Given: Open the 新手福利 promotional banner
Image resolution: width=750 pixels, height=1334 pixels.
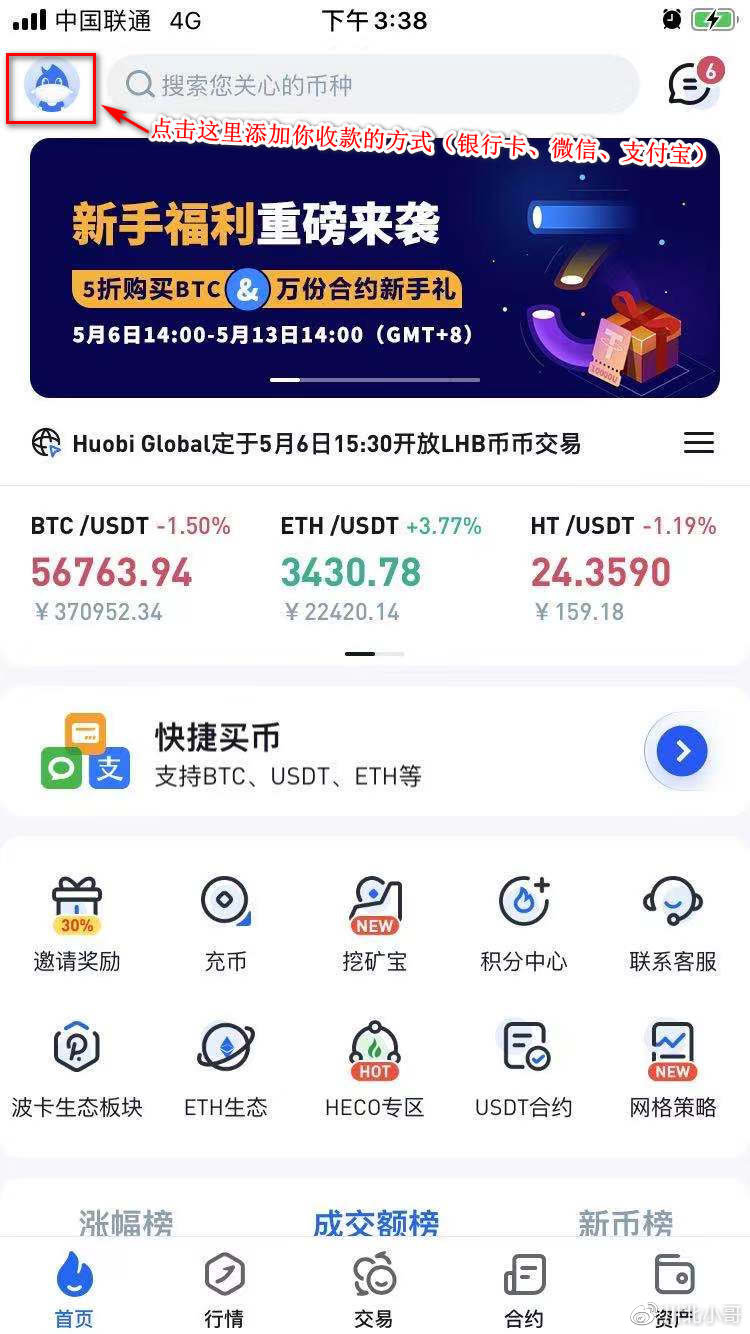Looking at the screenshot, I should coord(374,268).
